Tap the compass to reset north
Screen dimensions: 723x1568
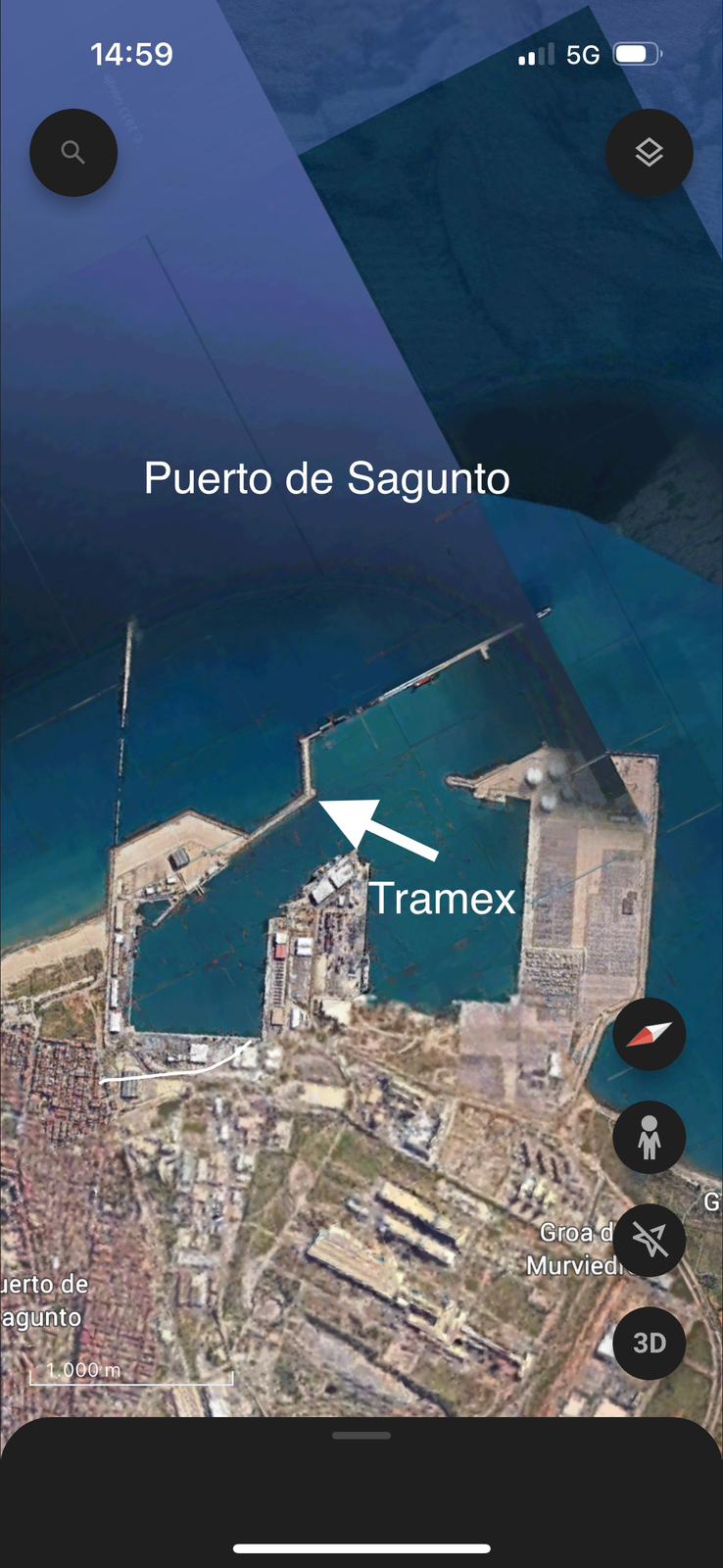[649, 1034]
